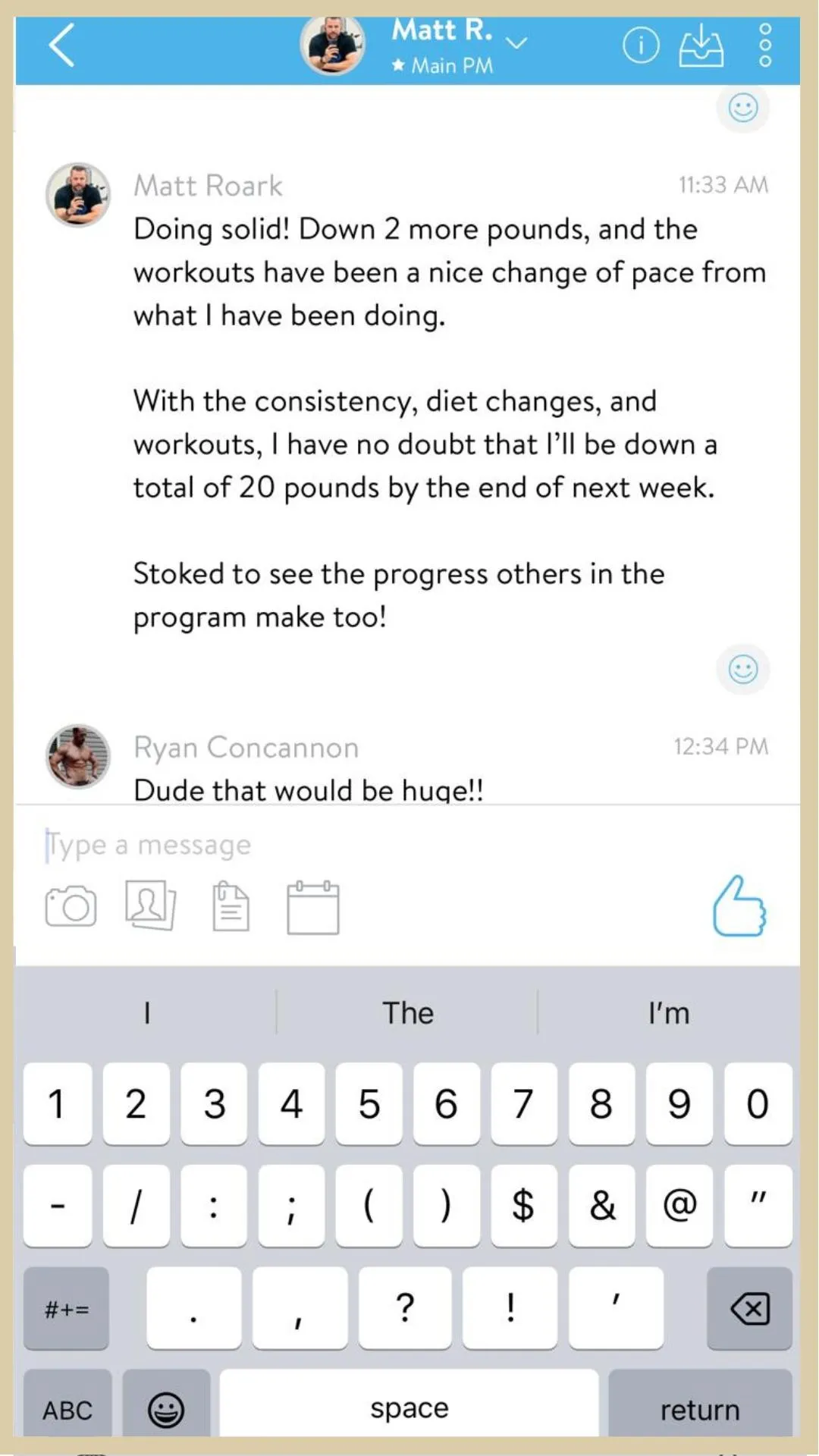
Task: Attach a photo with the camera icon
Action: [71, 906]
